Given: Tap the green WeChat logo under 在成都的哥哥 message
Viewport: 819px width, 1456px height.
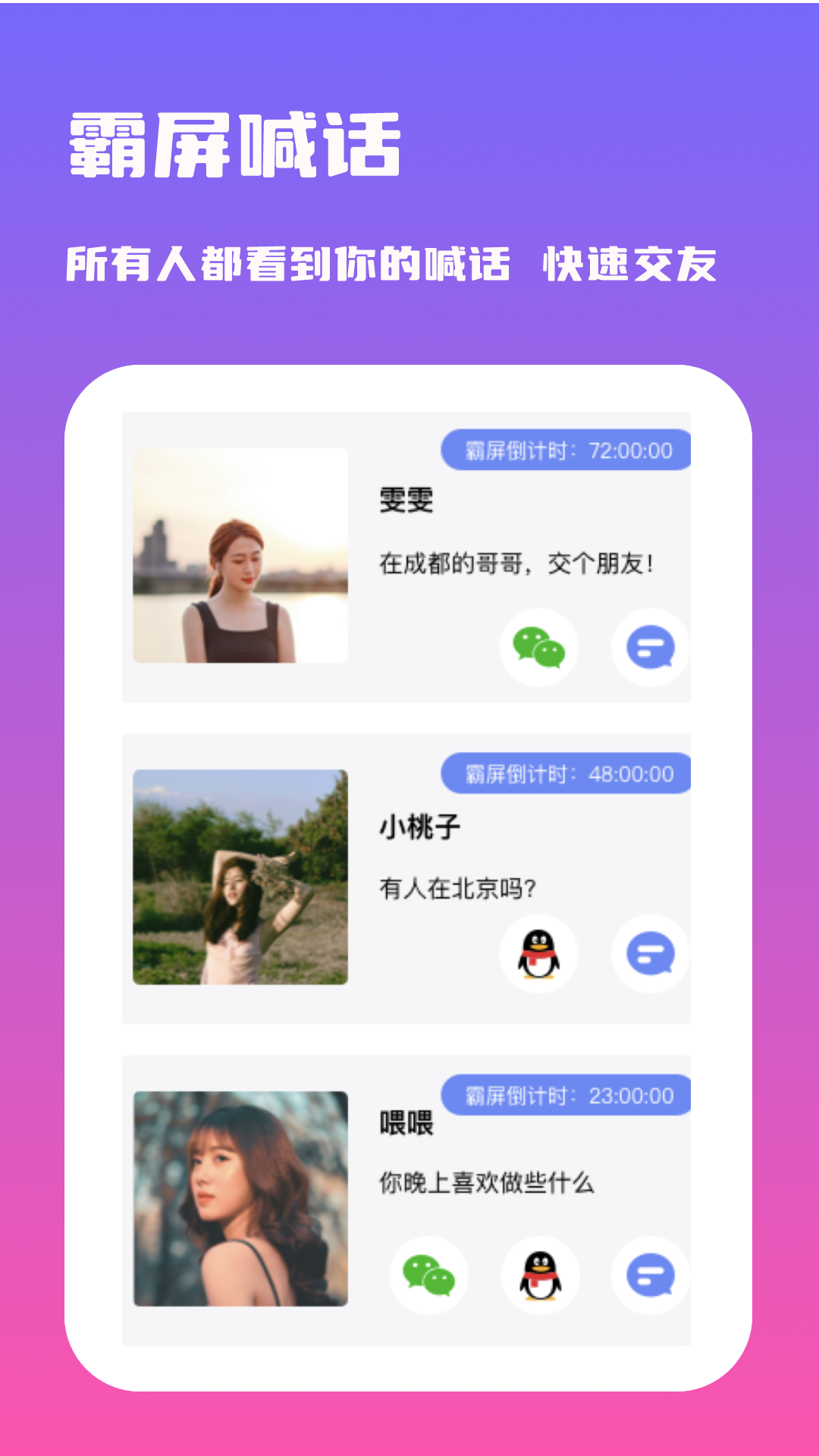Looking at the screenshot, I should click(538, 648).
